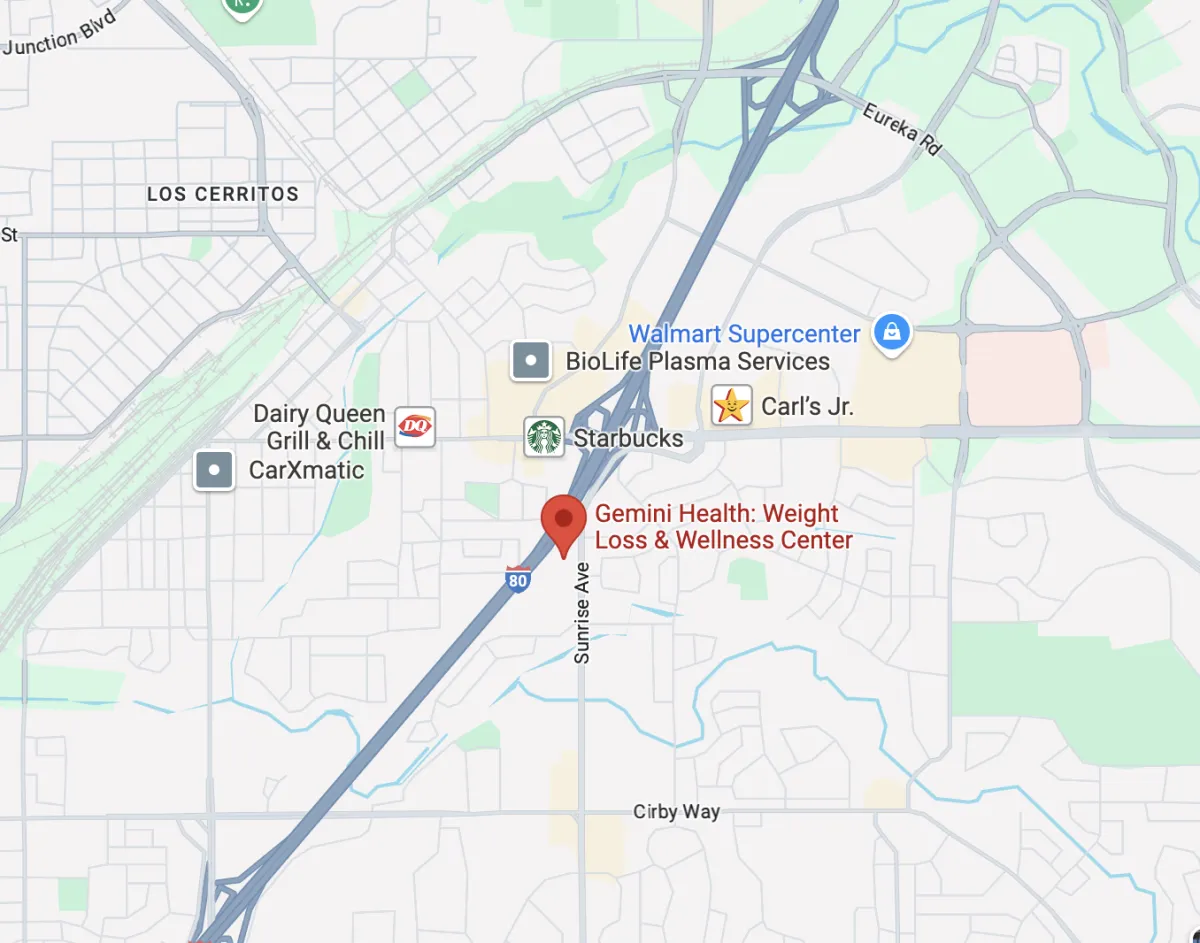This screenshot has height=943, width=1200.
Task: Open the CarXmatic place marker
Action: [214, 470]
